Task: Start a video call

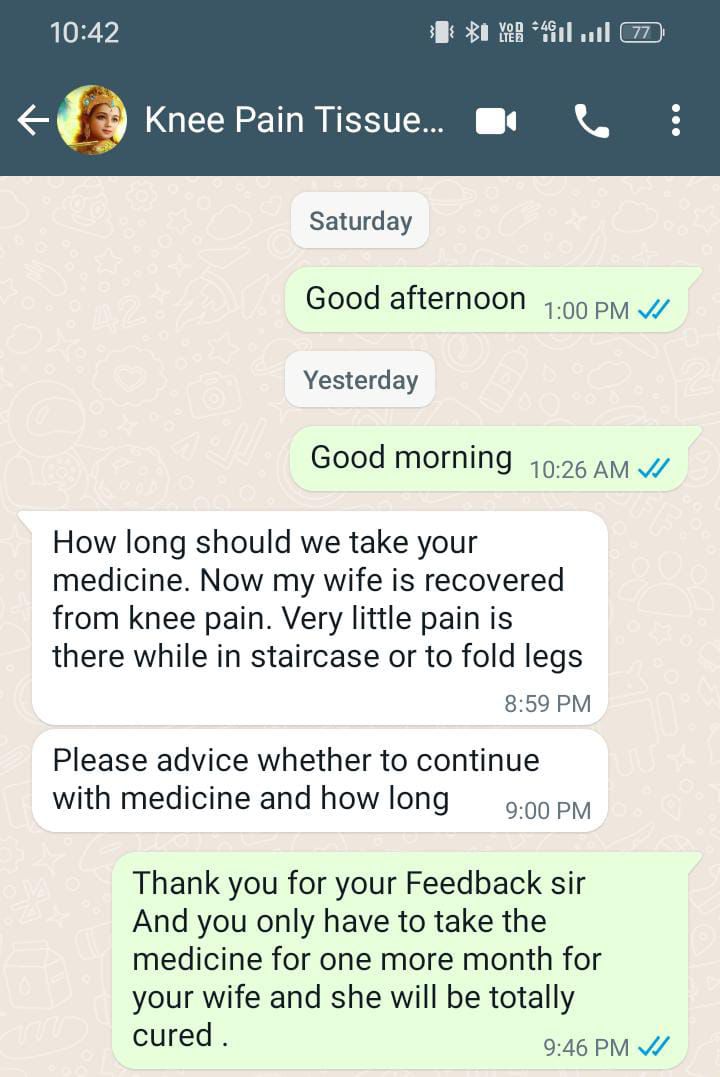Action: click(x=496, y=122)
